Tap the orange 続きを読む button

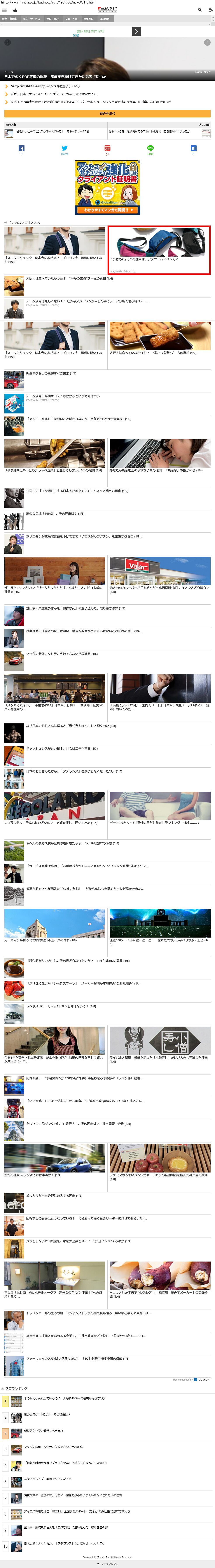pos(107,113)
